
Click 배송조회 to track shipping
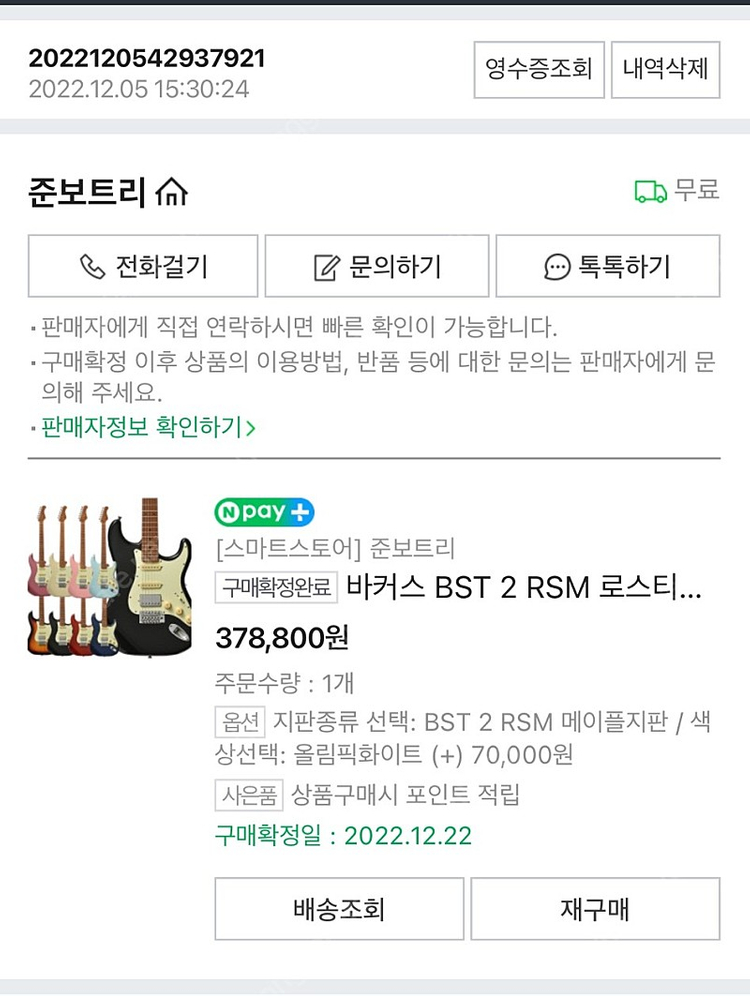[x=337, y=908]
